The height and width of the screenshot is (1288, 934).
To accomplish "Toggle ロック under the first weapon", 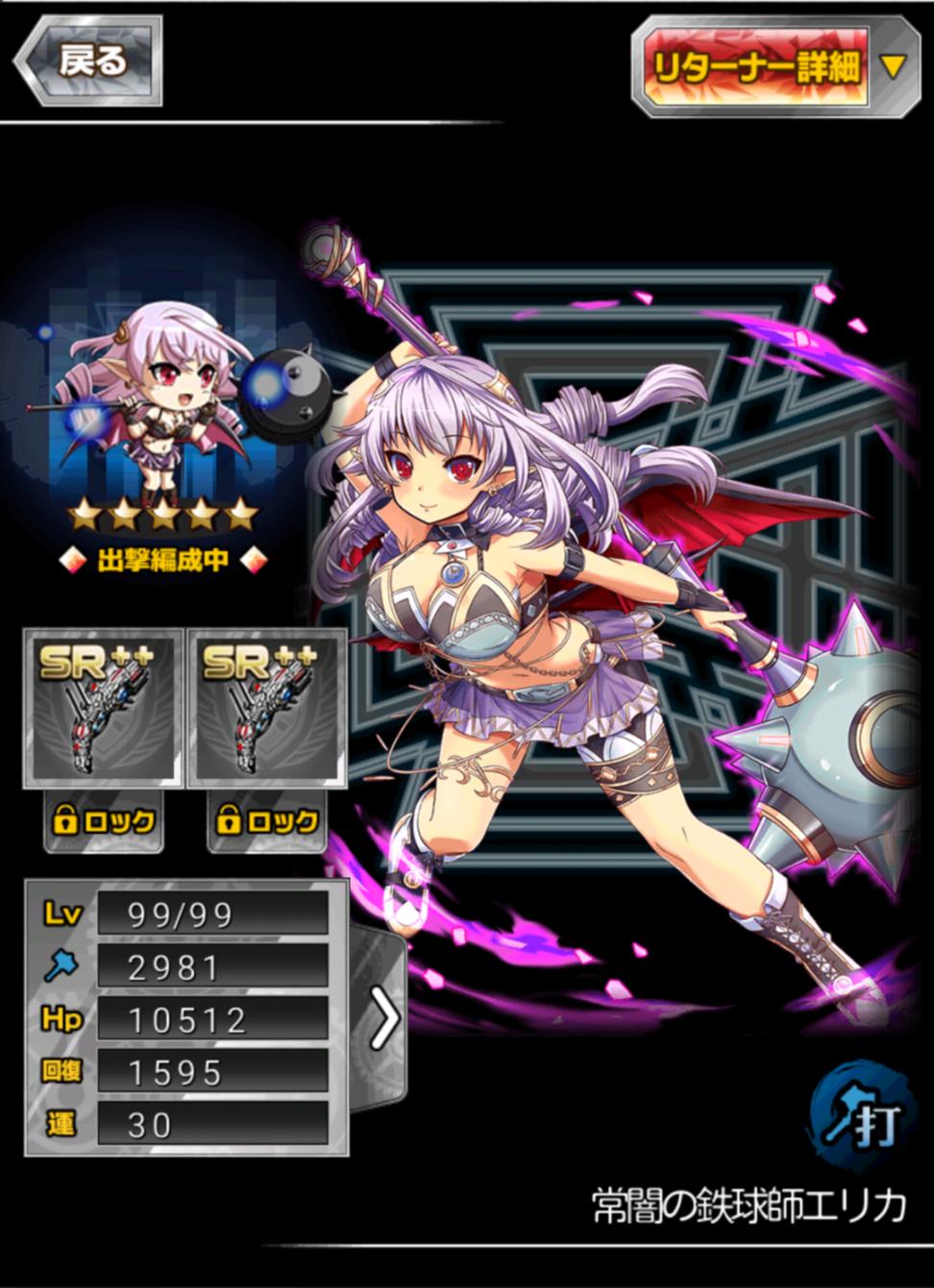I will pyautogui.click(x=104, y=821).
